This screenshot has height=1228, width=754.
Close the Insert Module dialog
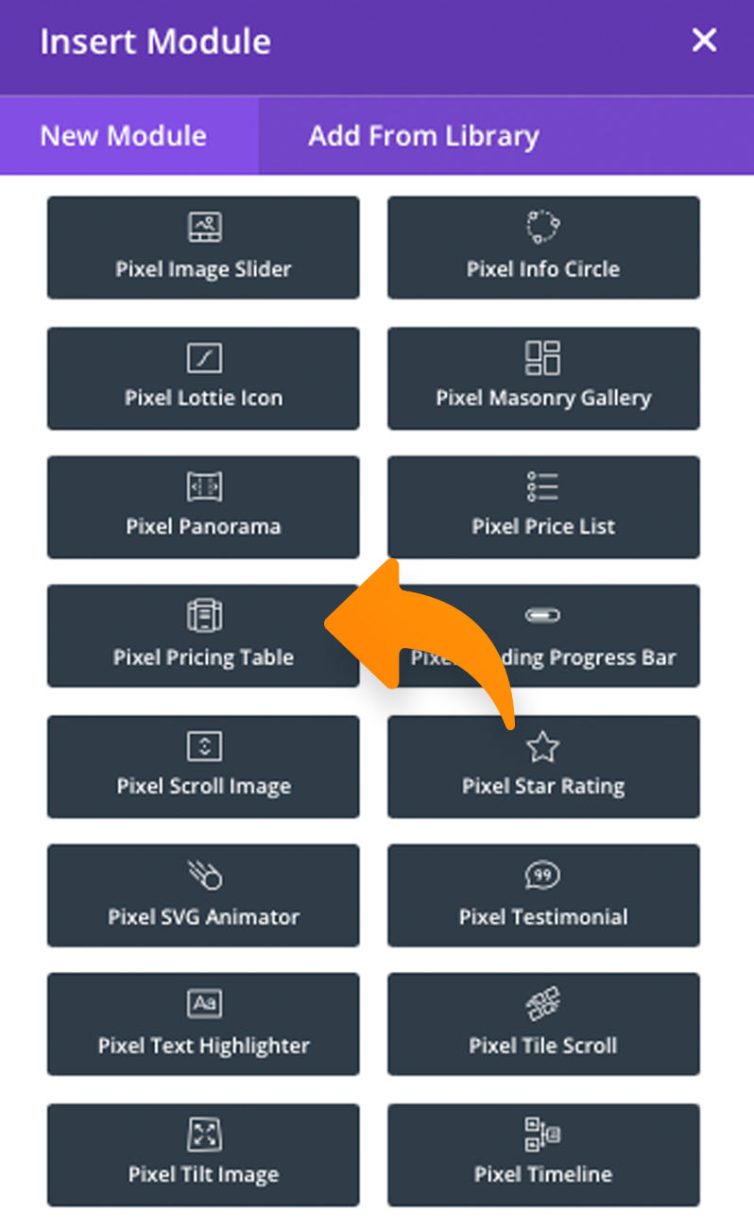click(x=704, y=40)
